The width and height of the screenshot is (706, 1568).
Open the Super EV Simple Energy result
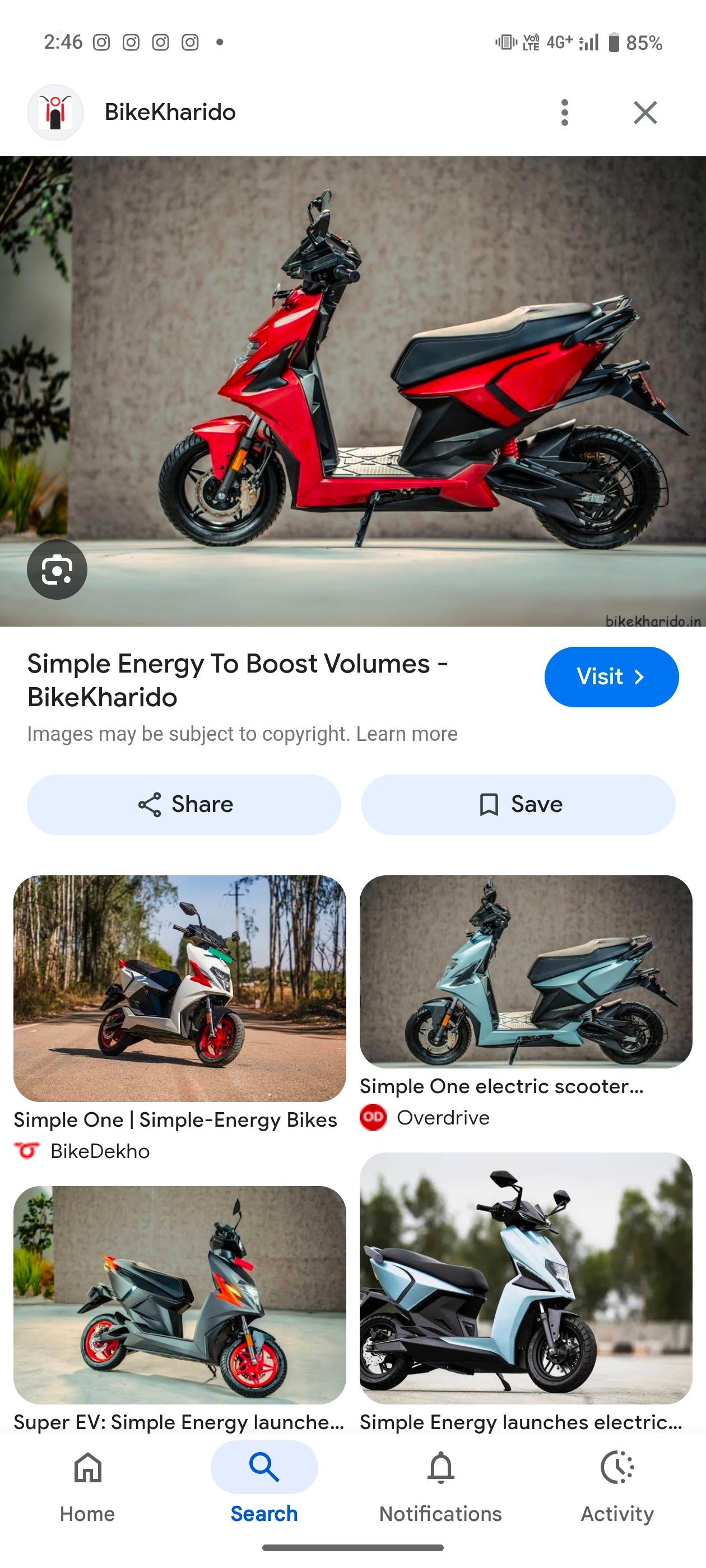point(179,1295)
